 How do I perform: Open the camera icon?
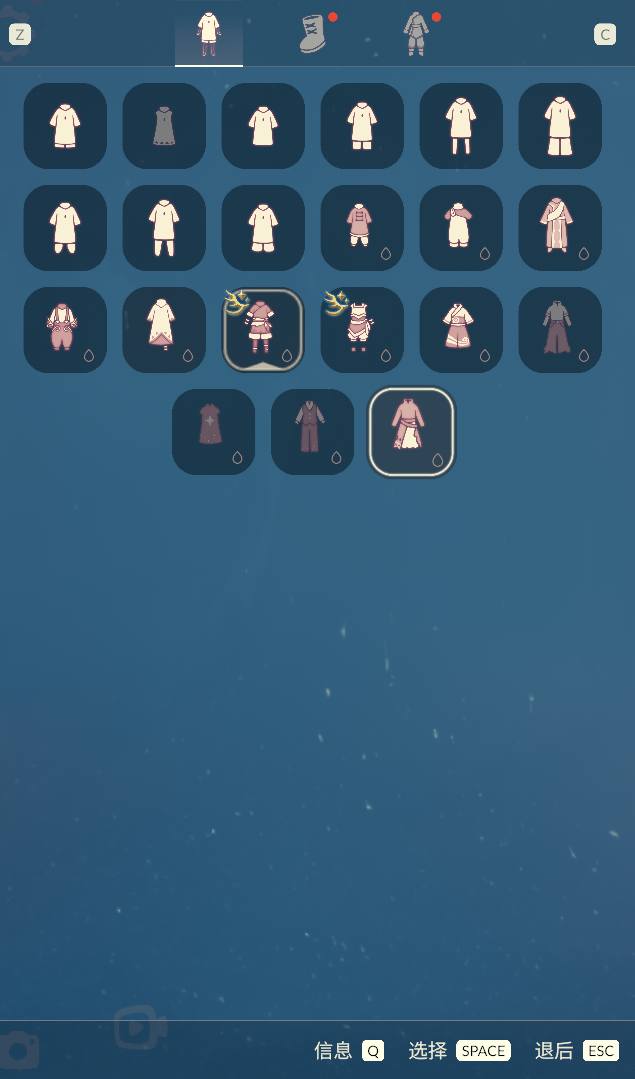click(20, 1048)
